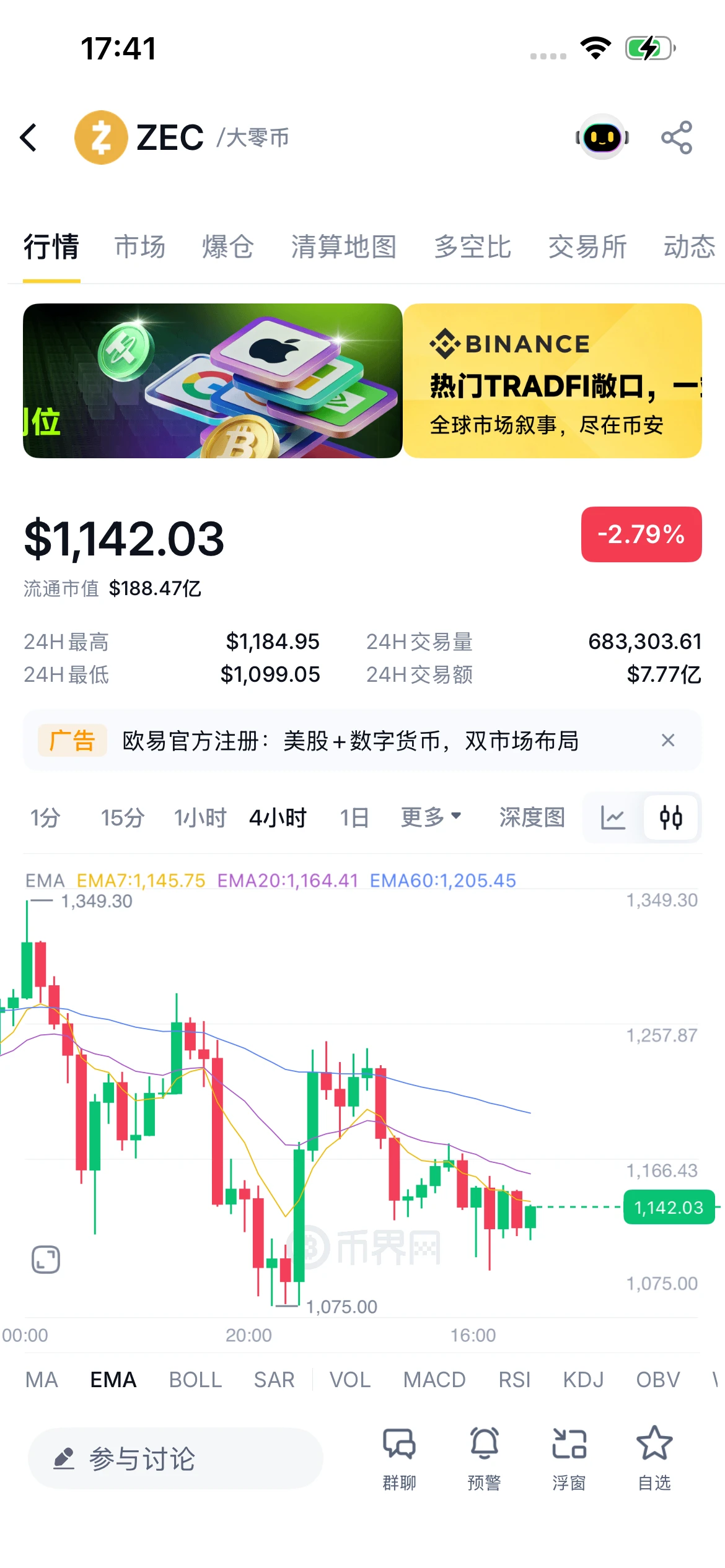Expand the 更多 interval dropdown
The height and width of the screenshot is (1568, 725).
pos(431,817)
